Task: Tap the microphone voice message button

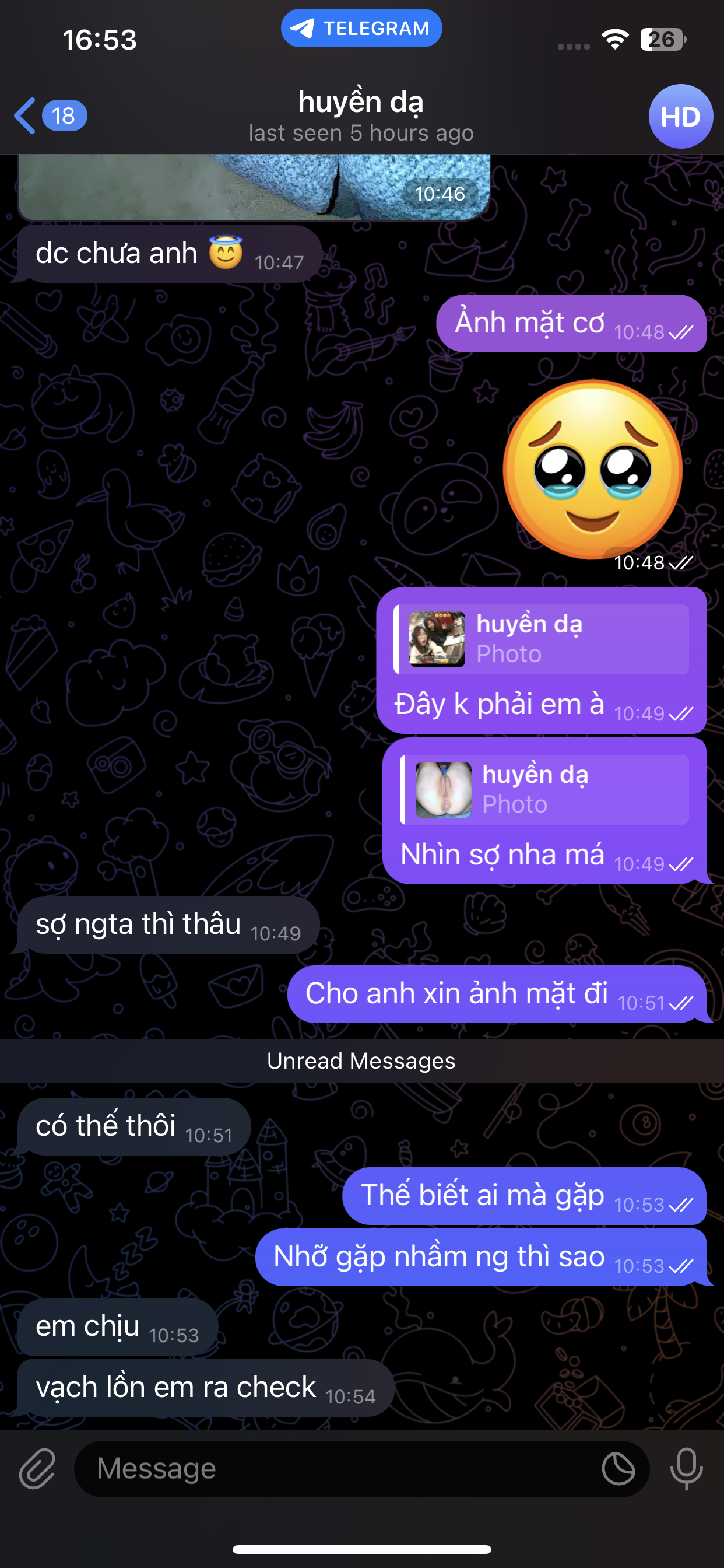Action: click(686, 1469)
